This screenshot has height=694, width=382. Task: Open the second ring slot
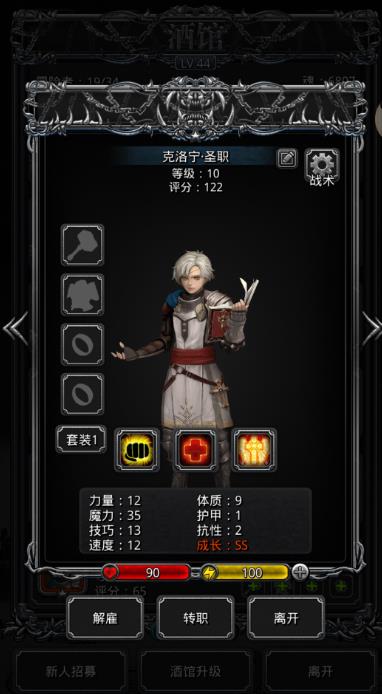83,394
